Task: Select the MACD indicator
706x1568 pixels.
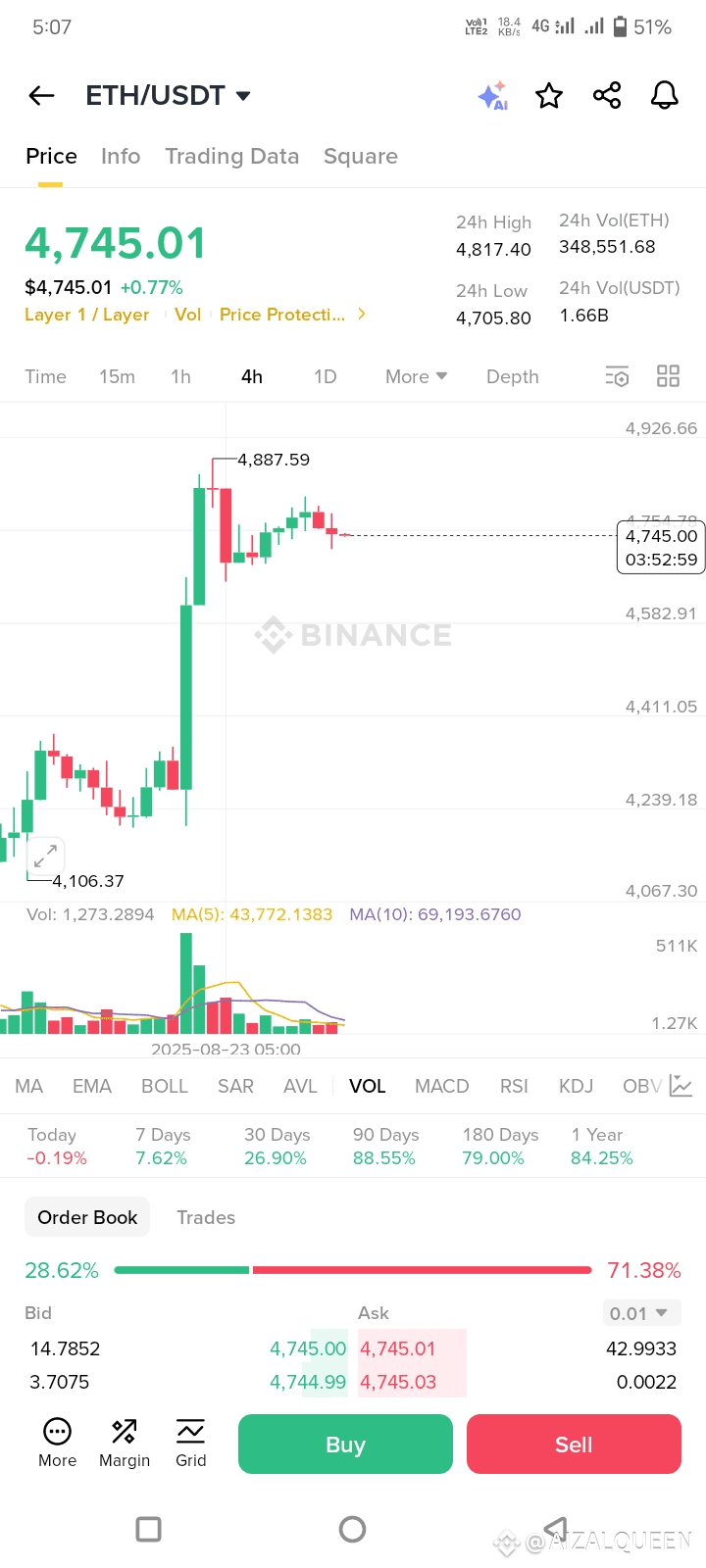Action: pyautogui.click(x=441, y=1086)
